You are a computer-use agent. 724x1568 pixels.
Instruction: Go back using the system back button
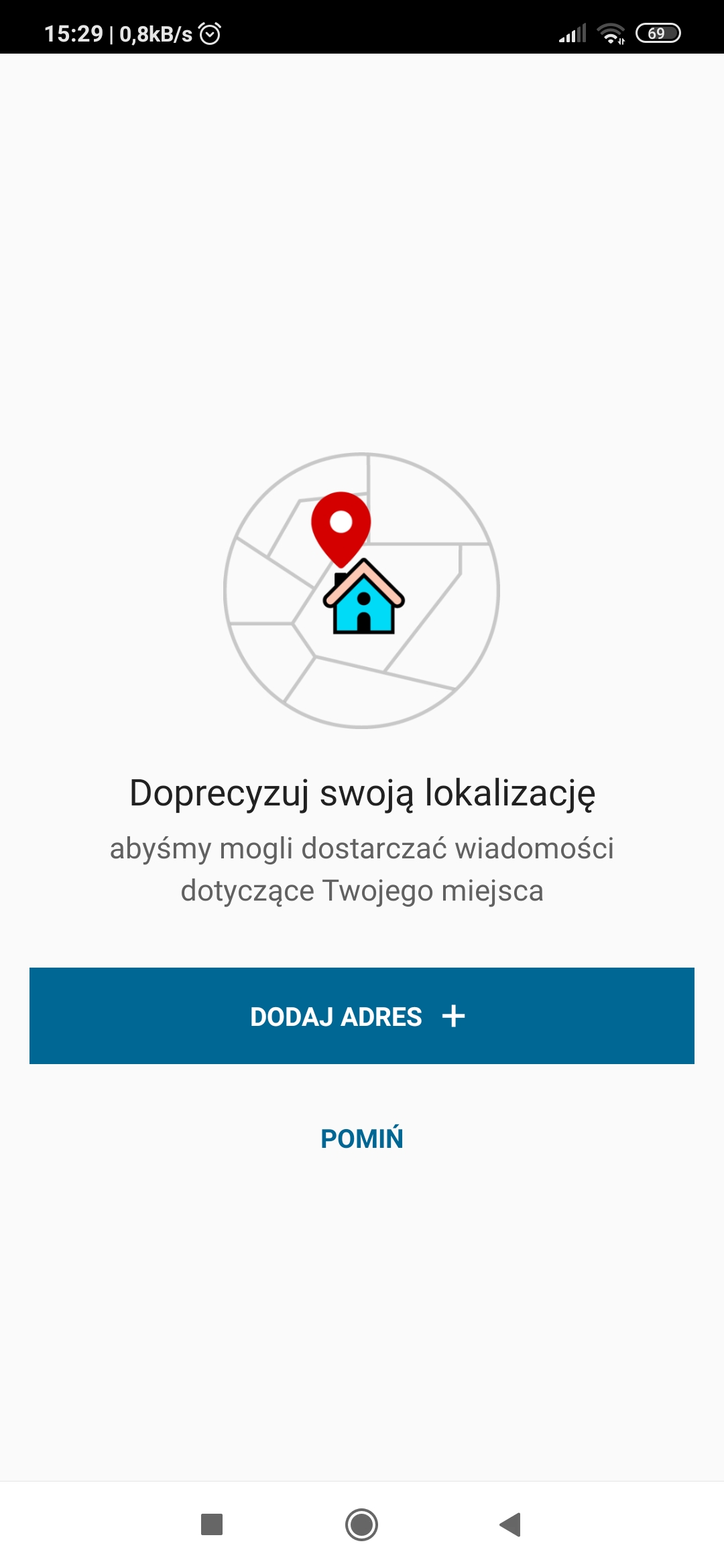(x=511, y=1524)
